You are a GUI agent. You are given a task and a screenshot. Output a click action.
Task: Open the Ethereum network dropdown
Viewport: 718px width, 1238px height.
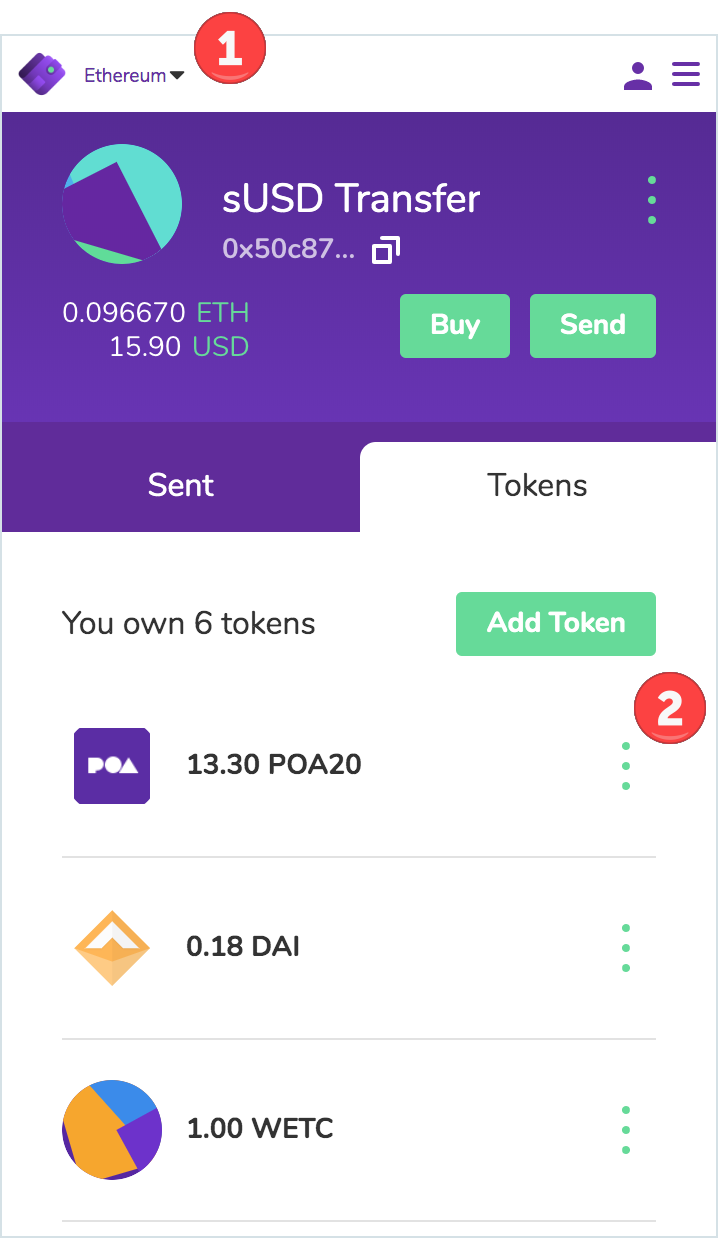[x=134, y=75]
